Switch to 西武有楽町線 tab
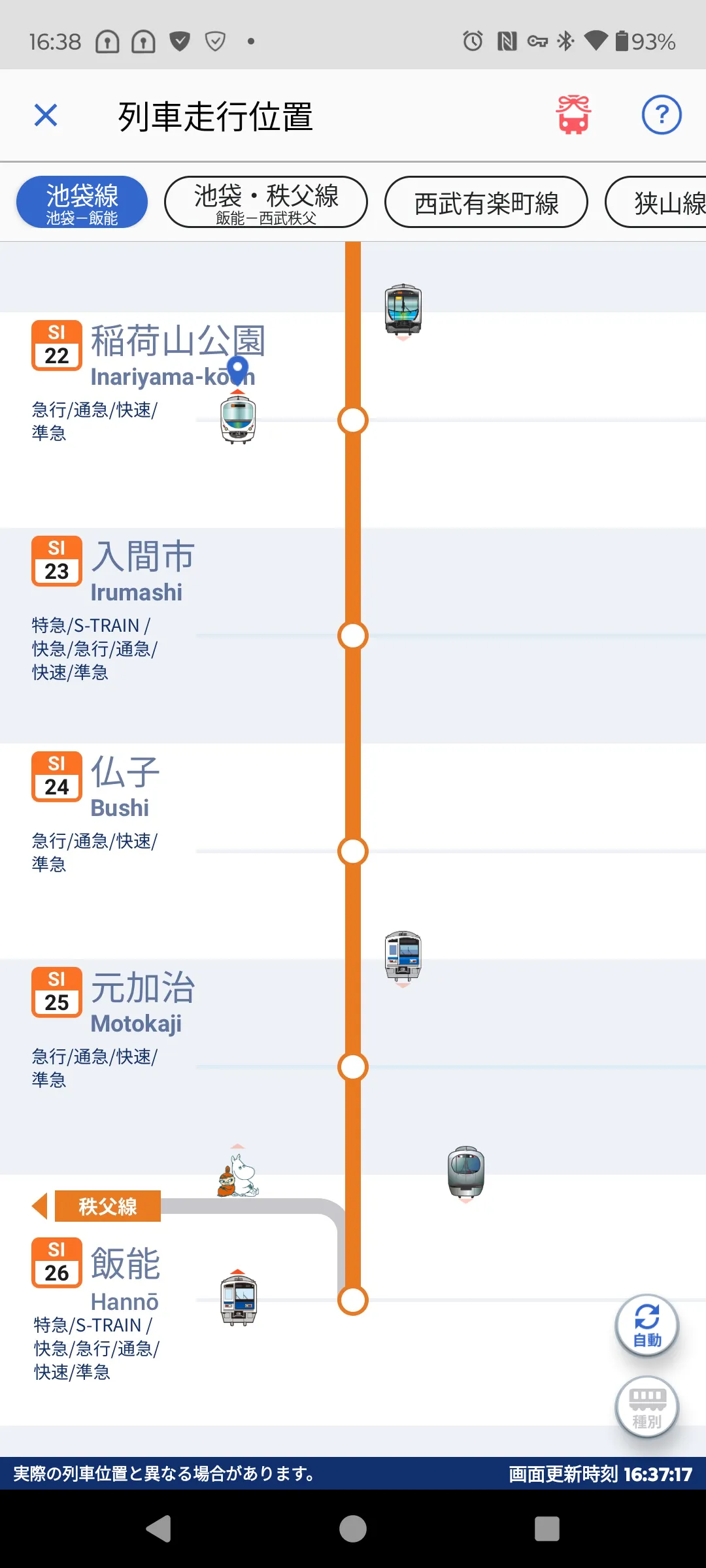The image size is (706, 1568). pos(486,202)
